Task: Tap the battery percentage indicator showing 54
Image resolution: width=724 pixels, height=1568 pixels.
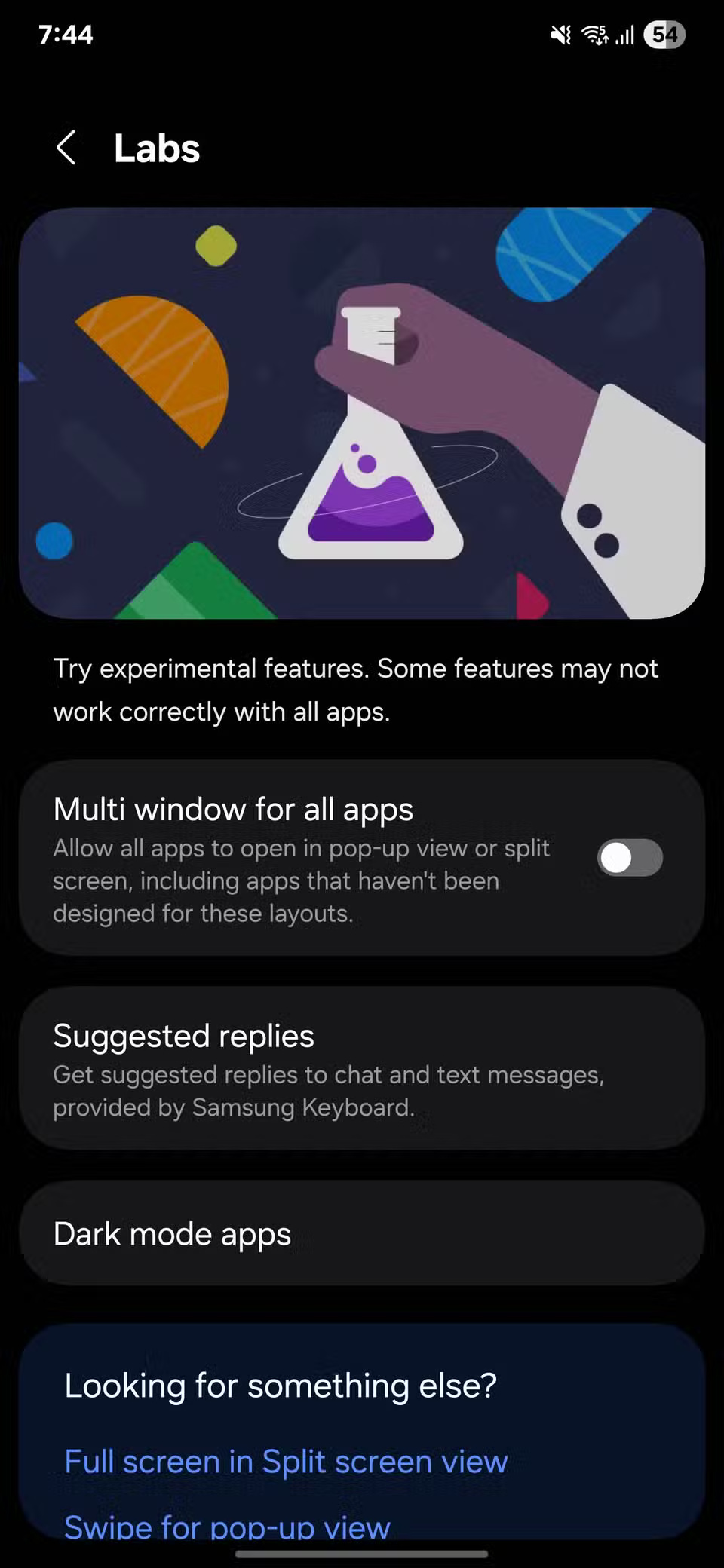Action: tap(662, 35)
